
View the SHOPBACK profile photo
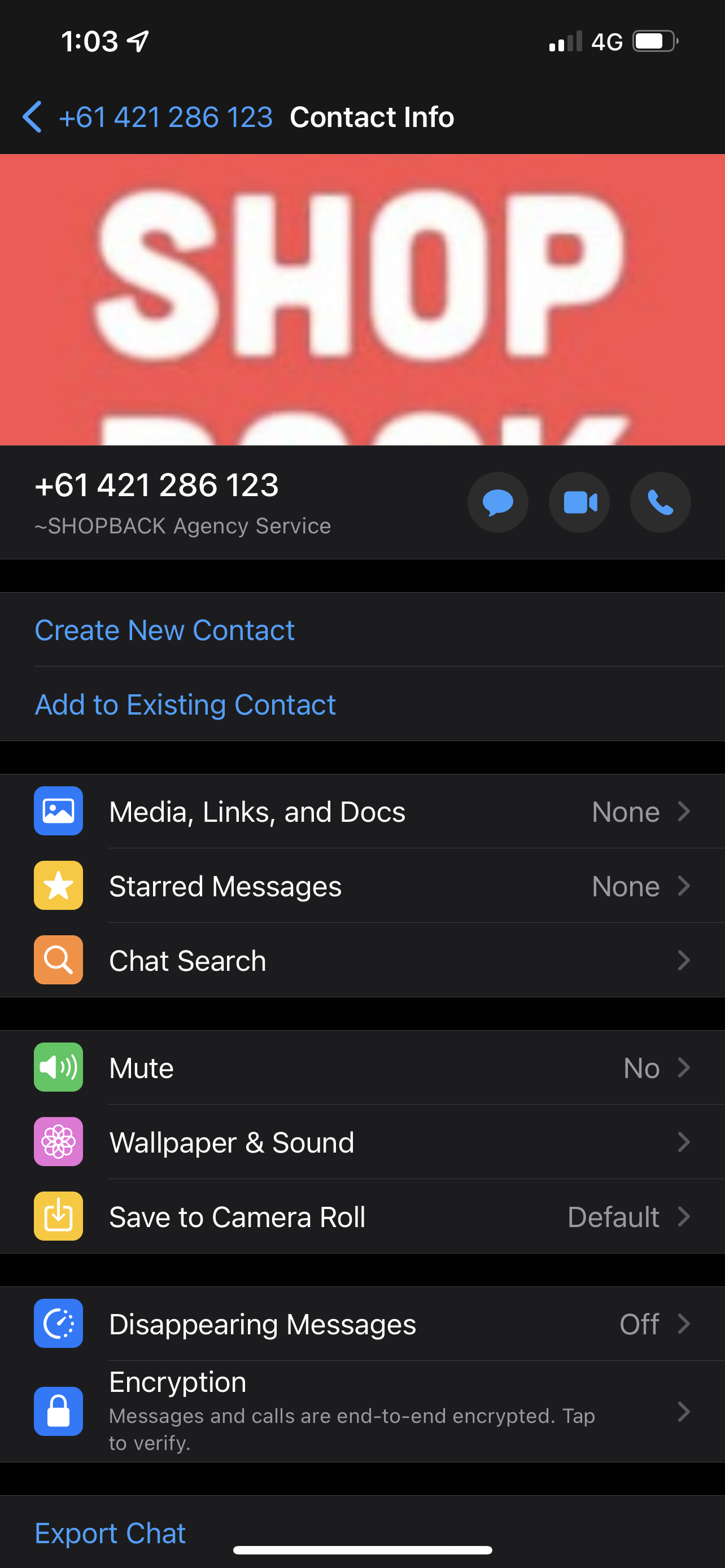[x=362, y=300]
